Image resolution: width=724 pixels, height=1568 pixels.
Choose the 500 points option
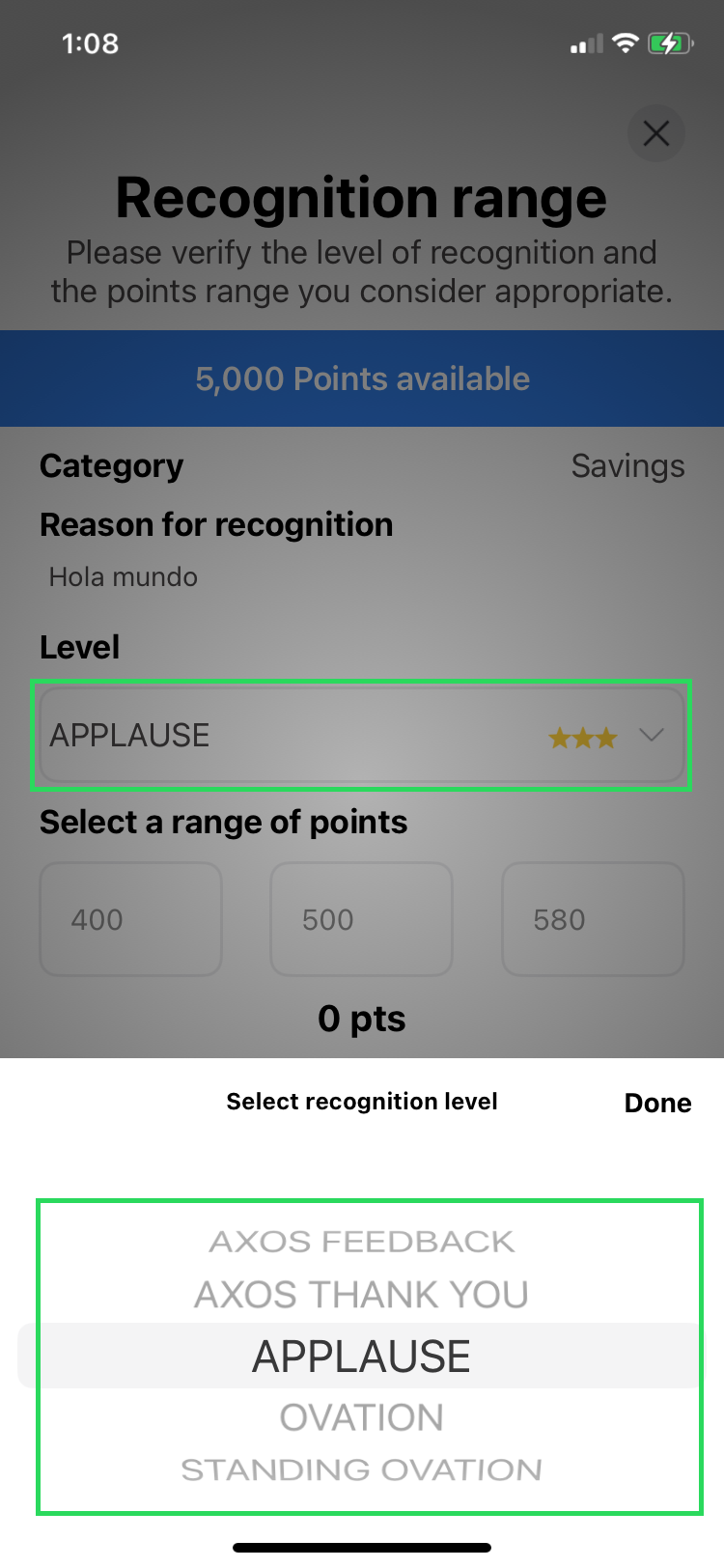[361, 919]
